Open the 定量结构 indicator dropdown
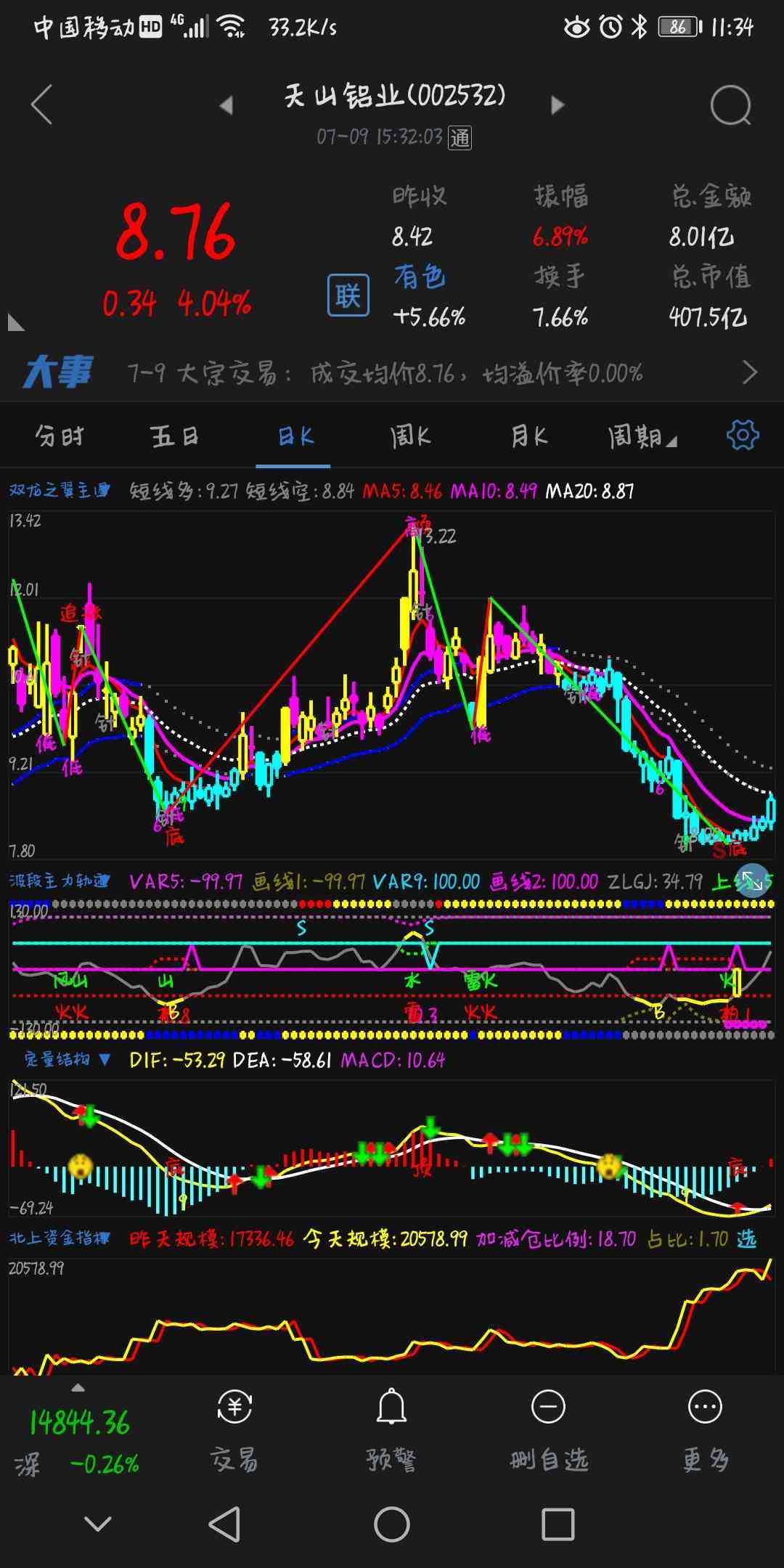The image size is (784, 1568). click(x=67, y=1060)
